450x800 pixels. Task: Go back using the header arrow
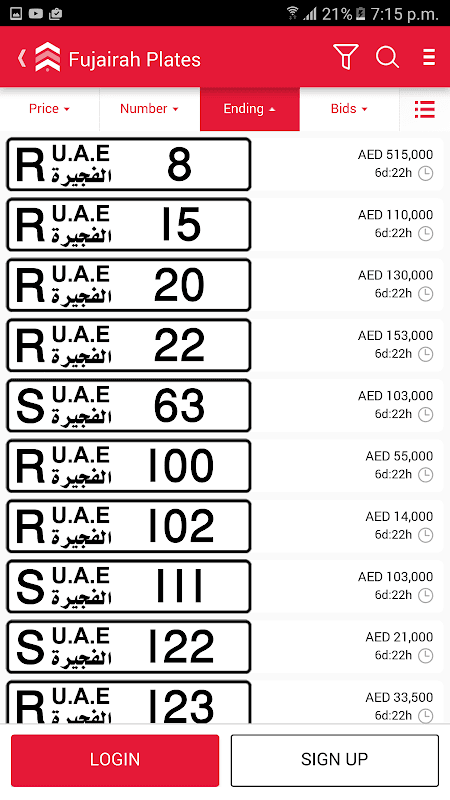click(21, 58)
